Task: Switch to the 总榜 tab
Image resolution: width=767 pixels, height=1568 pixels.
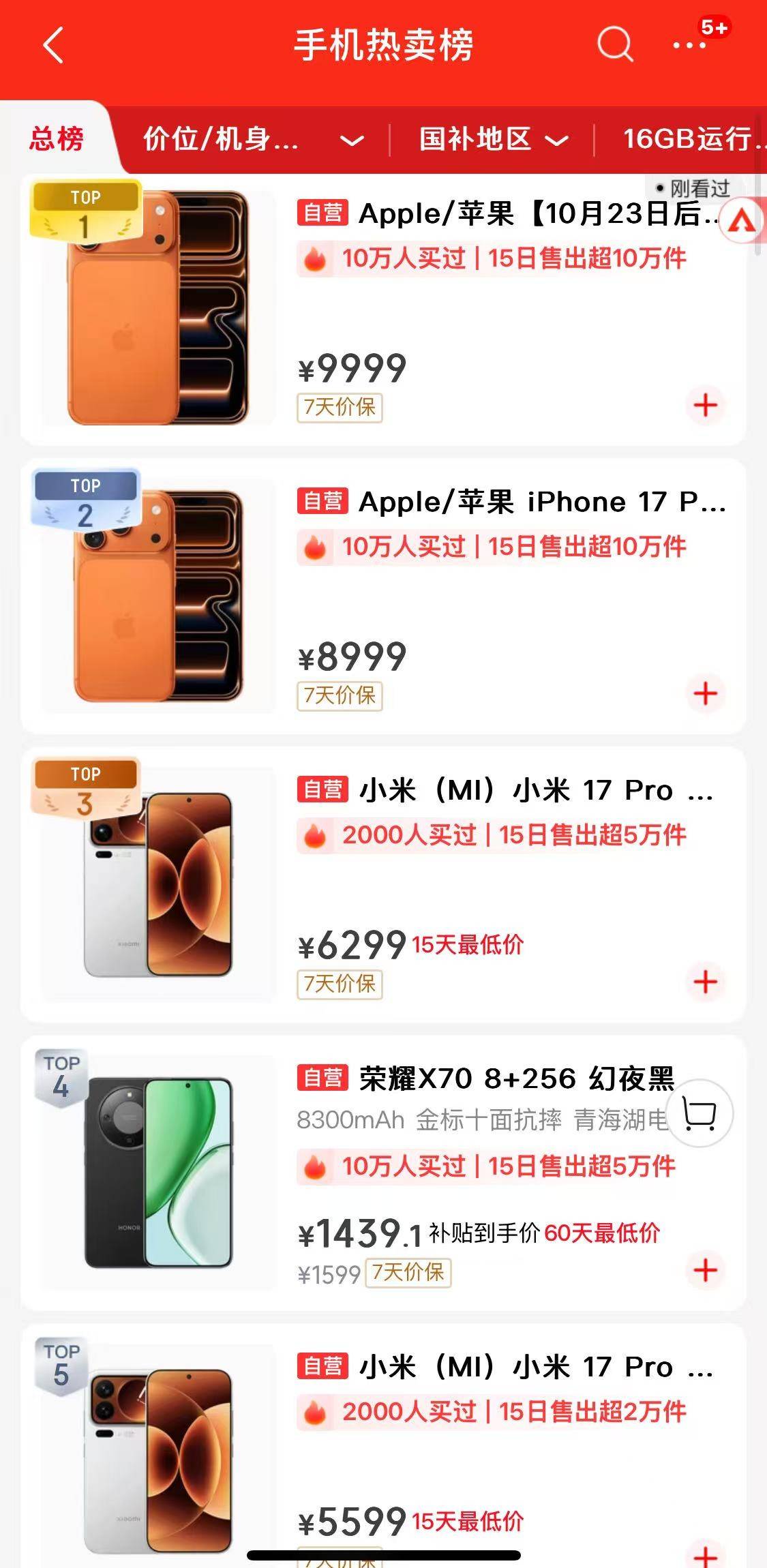Action: point(57,138)
